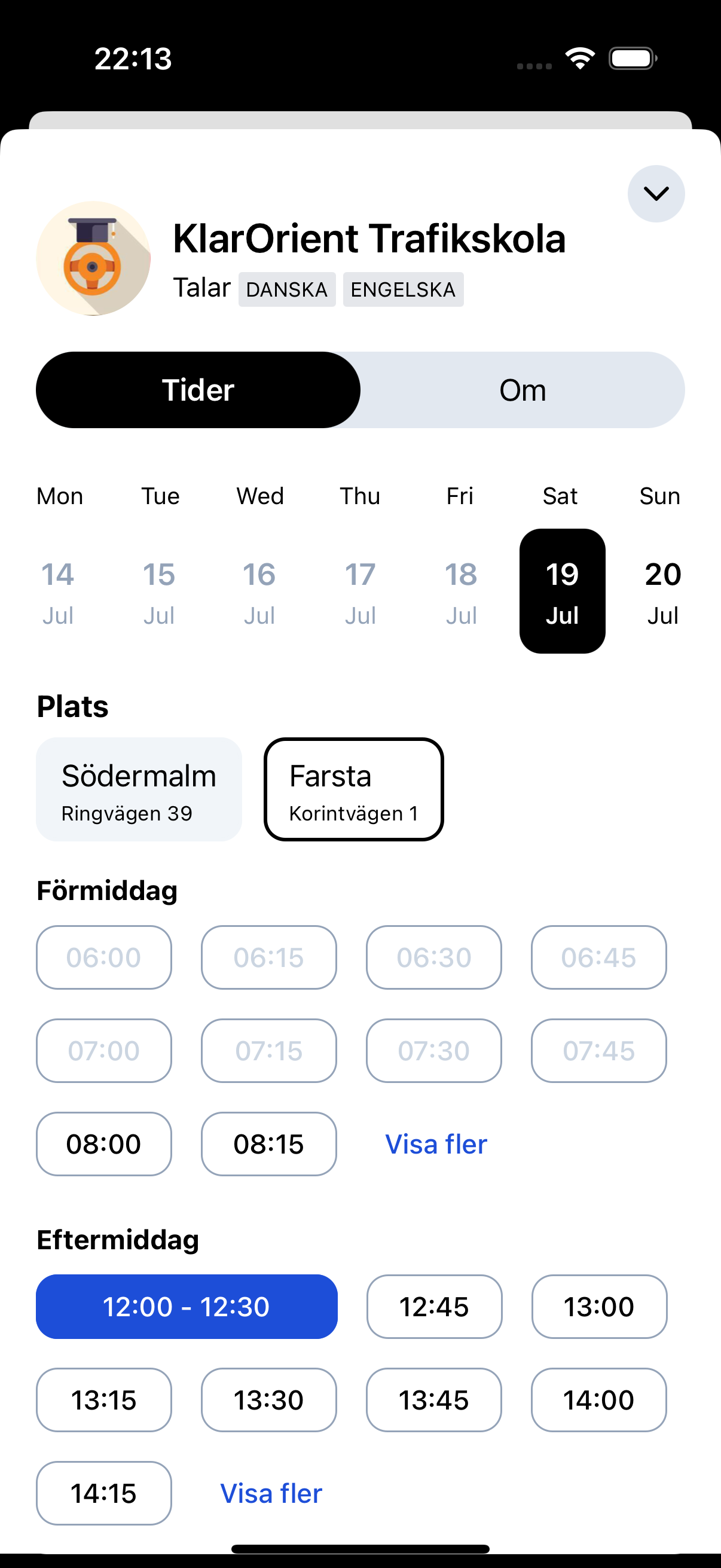
Task: Book the 14:00 slot
Action: (x=598, y=1399)
